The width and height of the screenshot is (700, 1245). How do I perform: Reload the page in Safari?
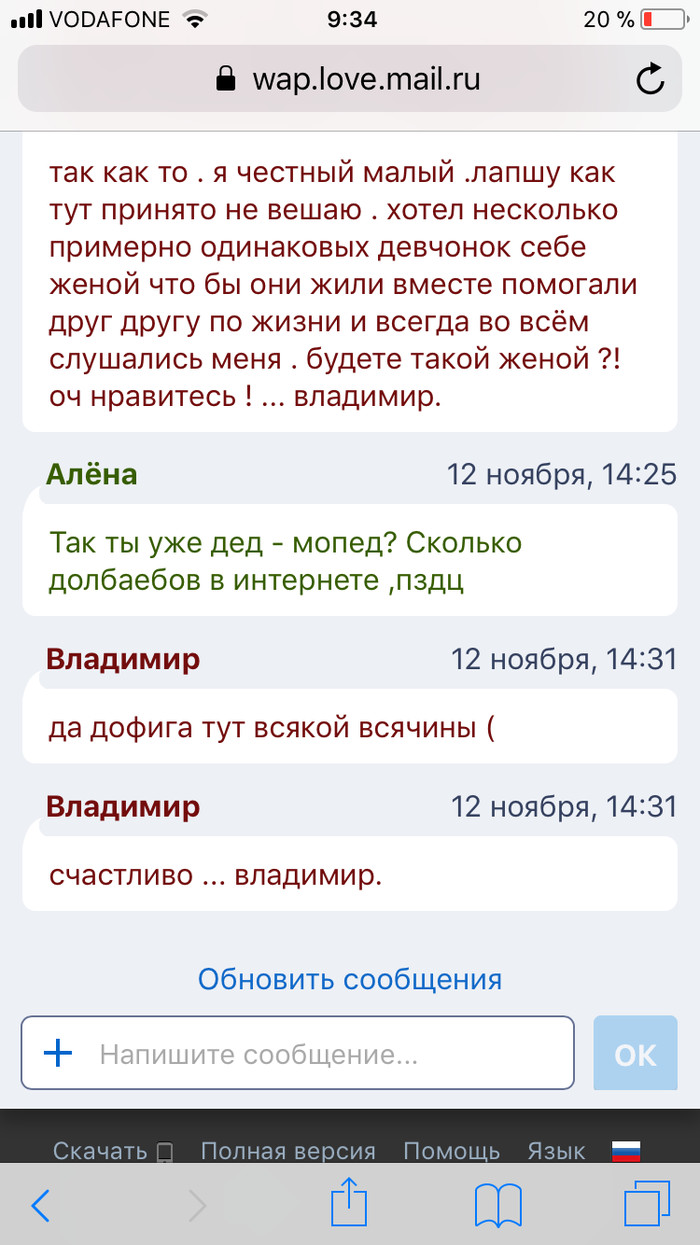[x=650, y=80]
